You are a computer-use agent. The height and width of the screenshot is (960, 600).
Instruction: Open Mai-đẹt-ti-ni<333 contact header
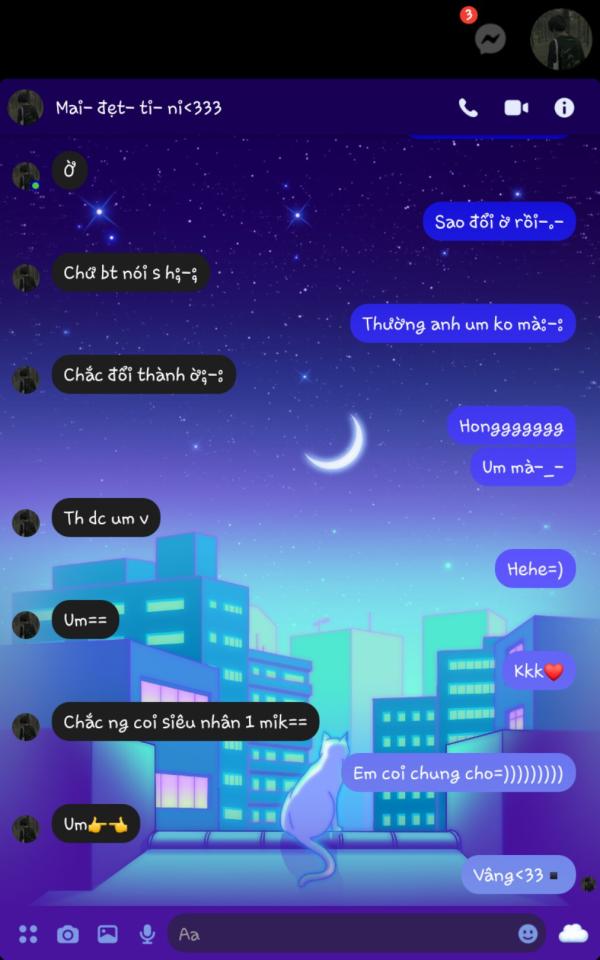(x=138, y=108)
